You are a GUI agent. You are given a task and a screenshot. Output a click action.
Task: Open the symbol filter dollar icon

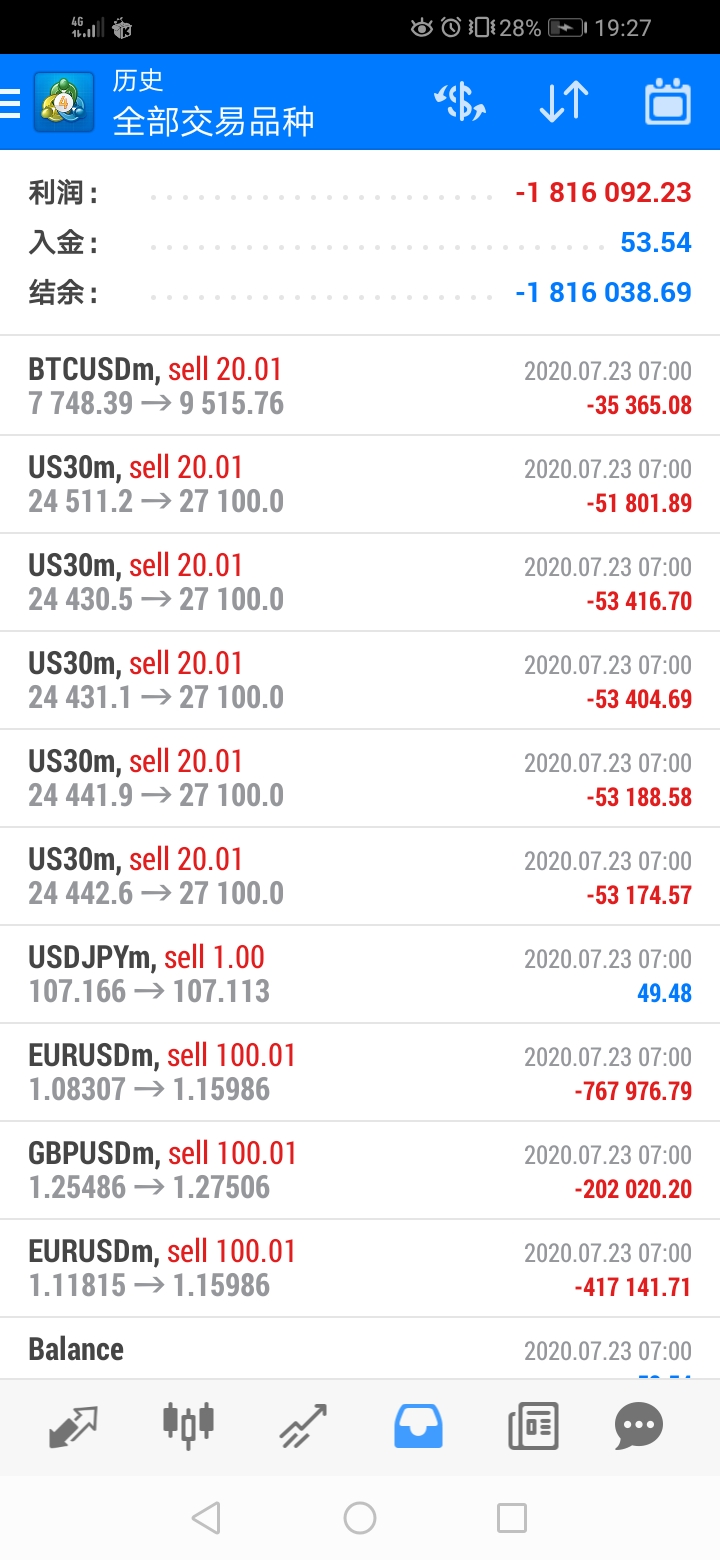(x=460, y=103)
